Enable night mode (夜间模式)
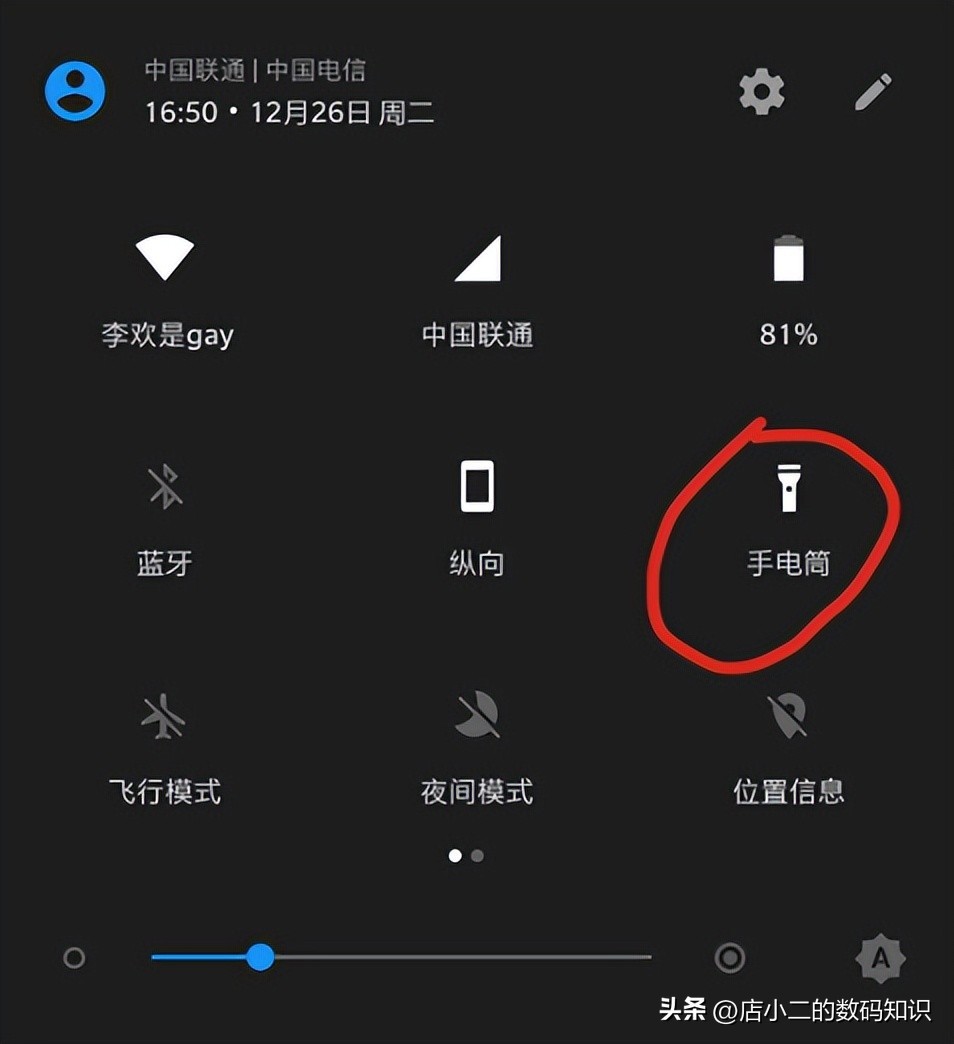 (477, 717)
